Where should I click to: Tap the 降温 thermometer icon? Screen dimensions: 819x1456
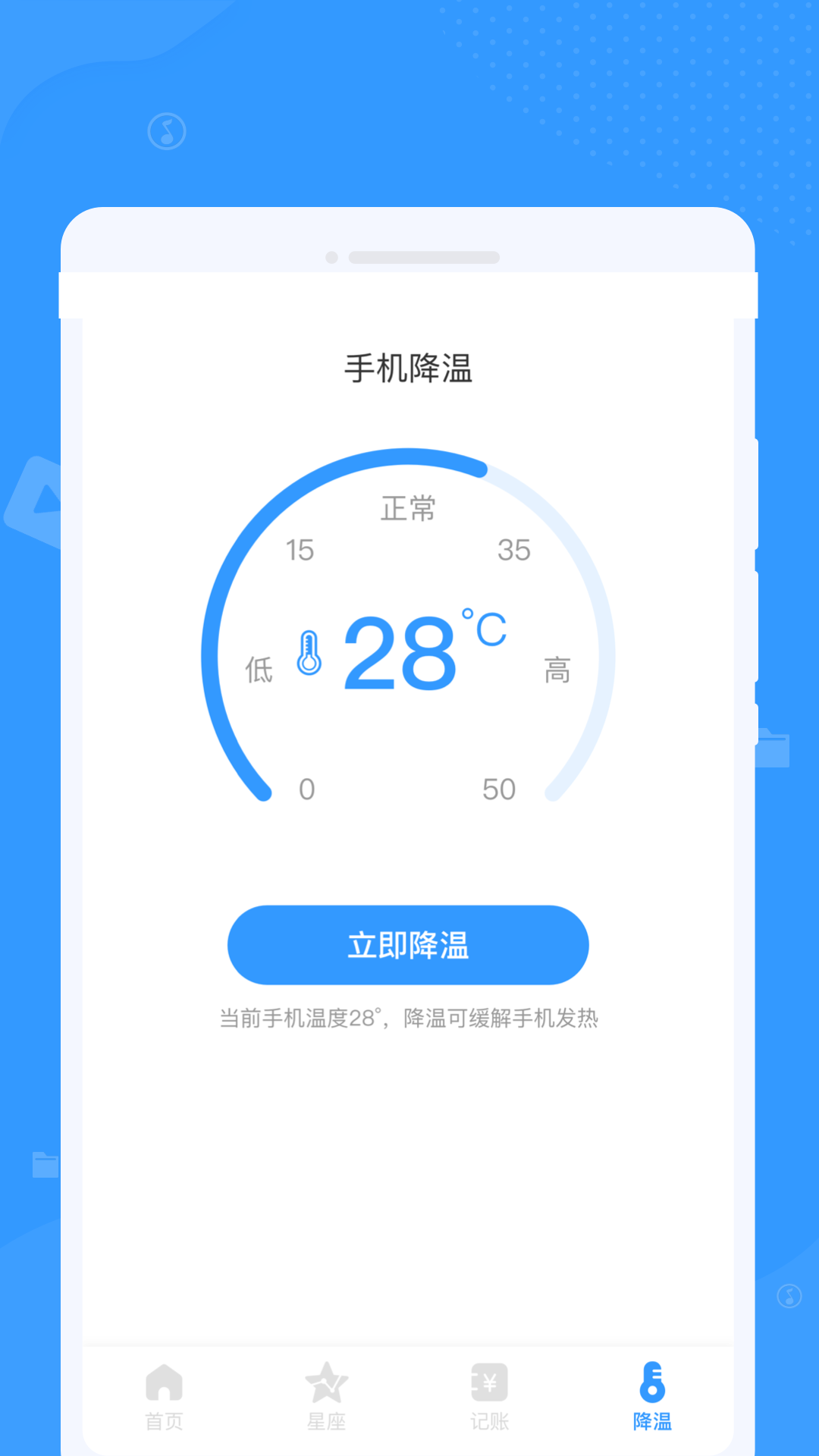651,1382
